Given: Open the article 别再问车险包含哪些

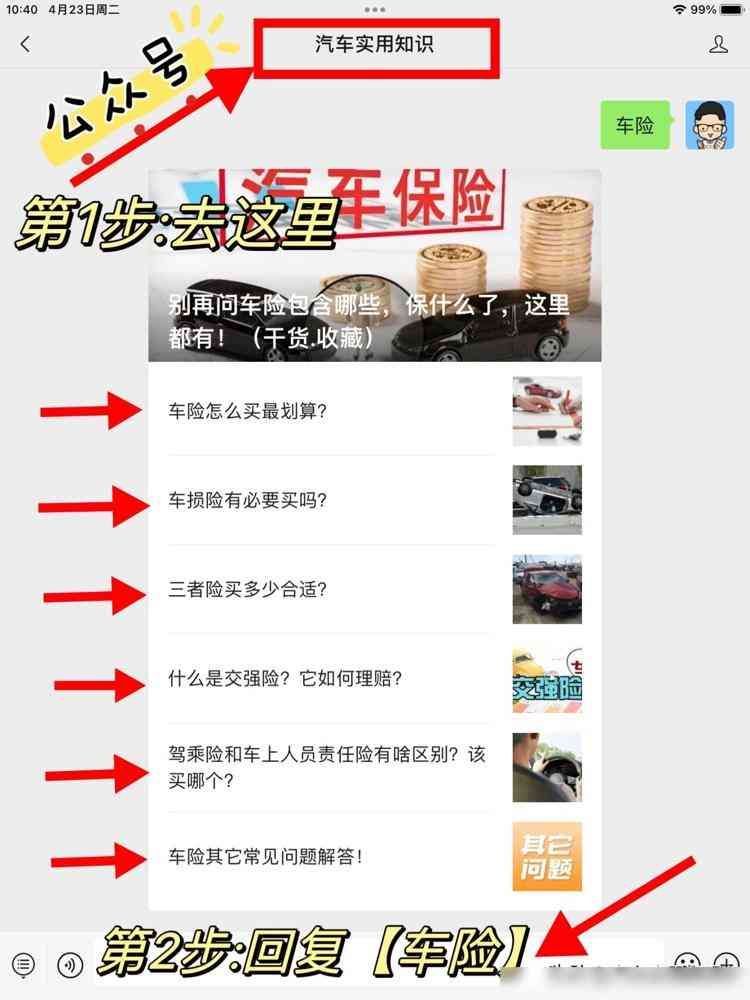Looking at the screenshot, I should coord(375,265).
